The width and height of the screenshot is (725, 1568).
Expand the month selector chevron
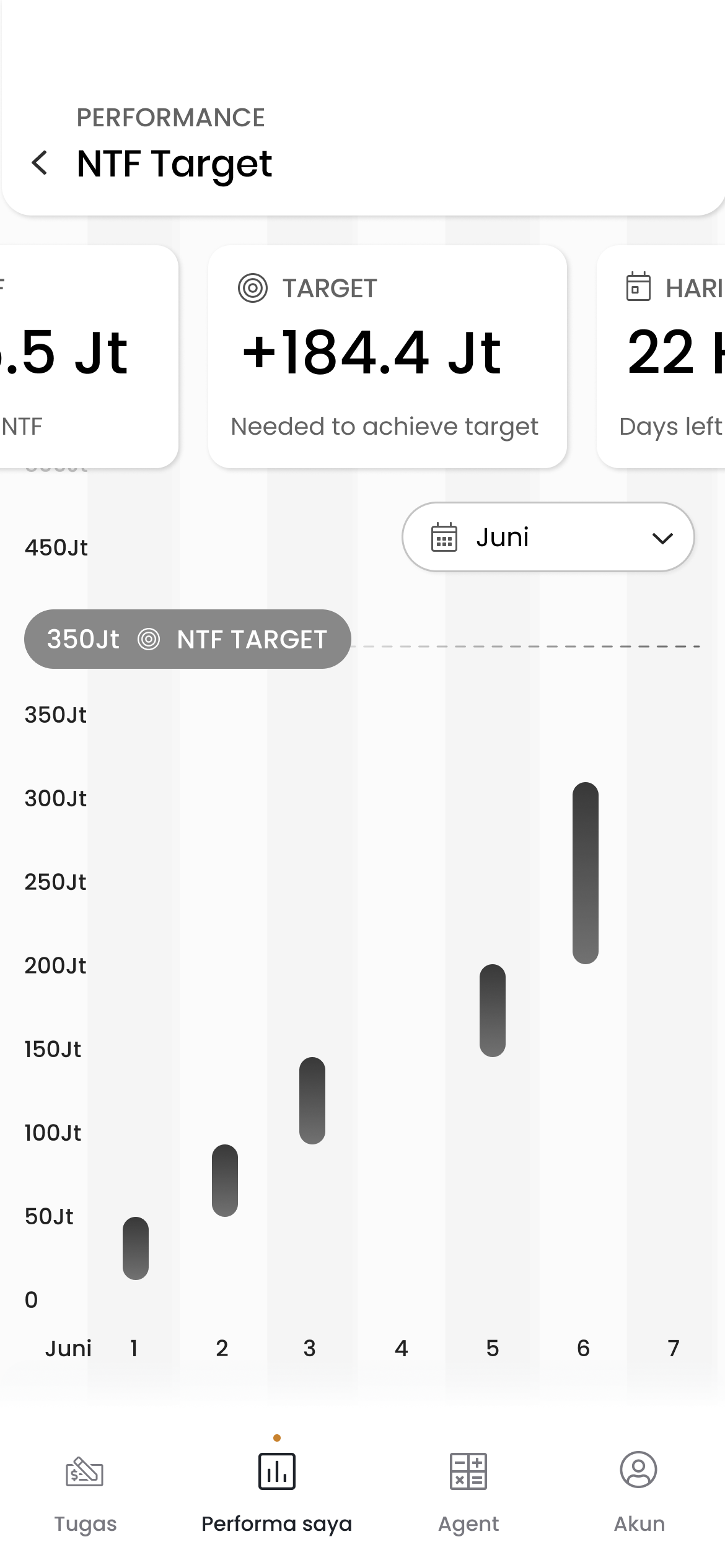(x=661, y=539)
